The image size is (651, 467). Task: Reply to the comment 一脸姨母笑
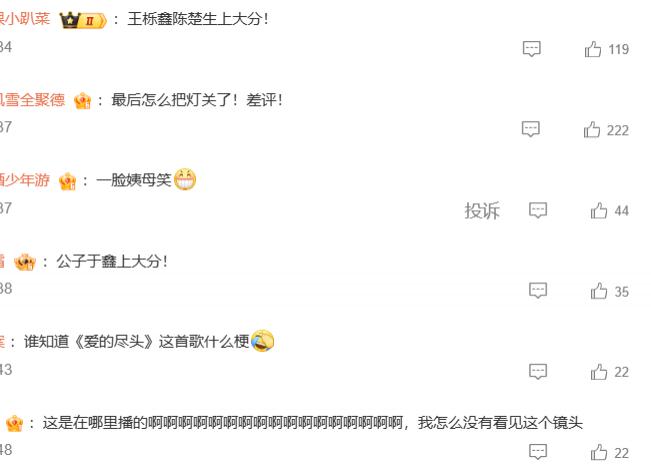[x=538, y=211]
